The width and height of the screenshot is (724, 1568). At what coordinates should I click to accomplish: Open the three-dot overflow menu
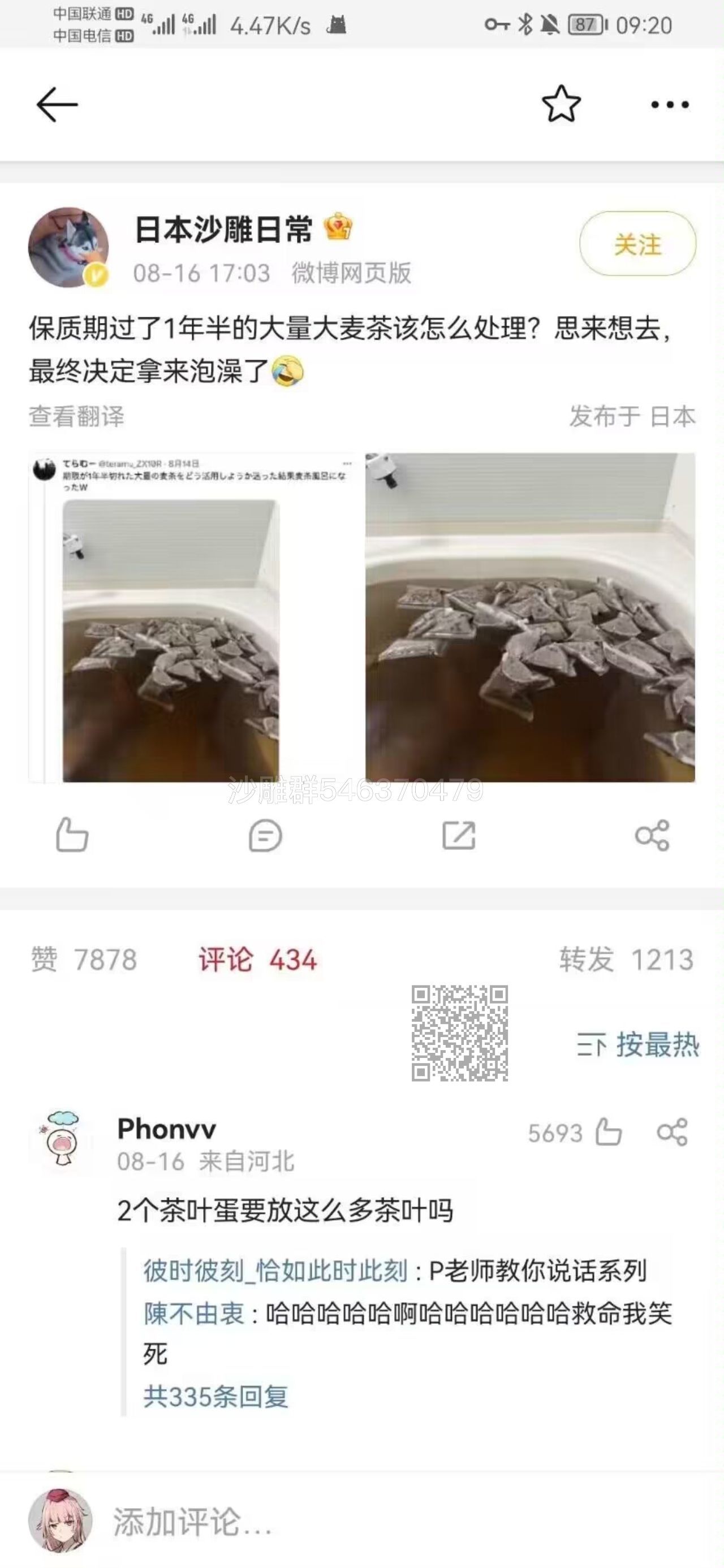point(670,105)
